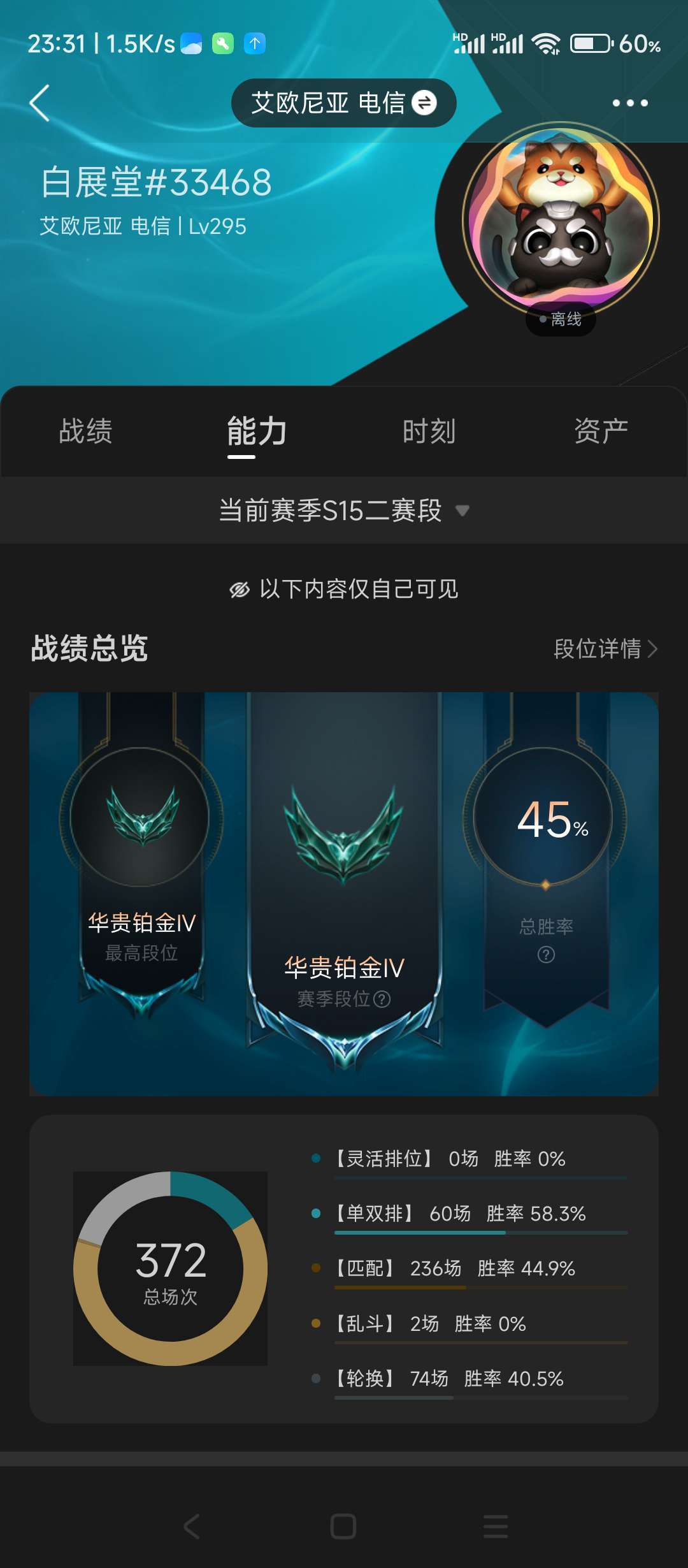
Task: Go back using the top-left arrow
Action: click(x=39, y=103)
